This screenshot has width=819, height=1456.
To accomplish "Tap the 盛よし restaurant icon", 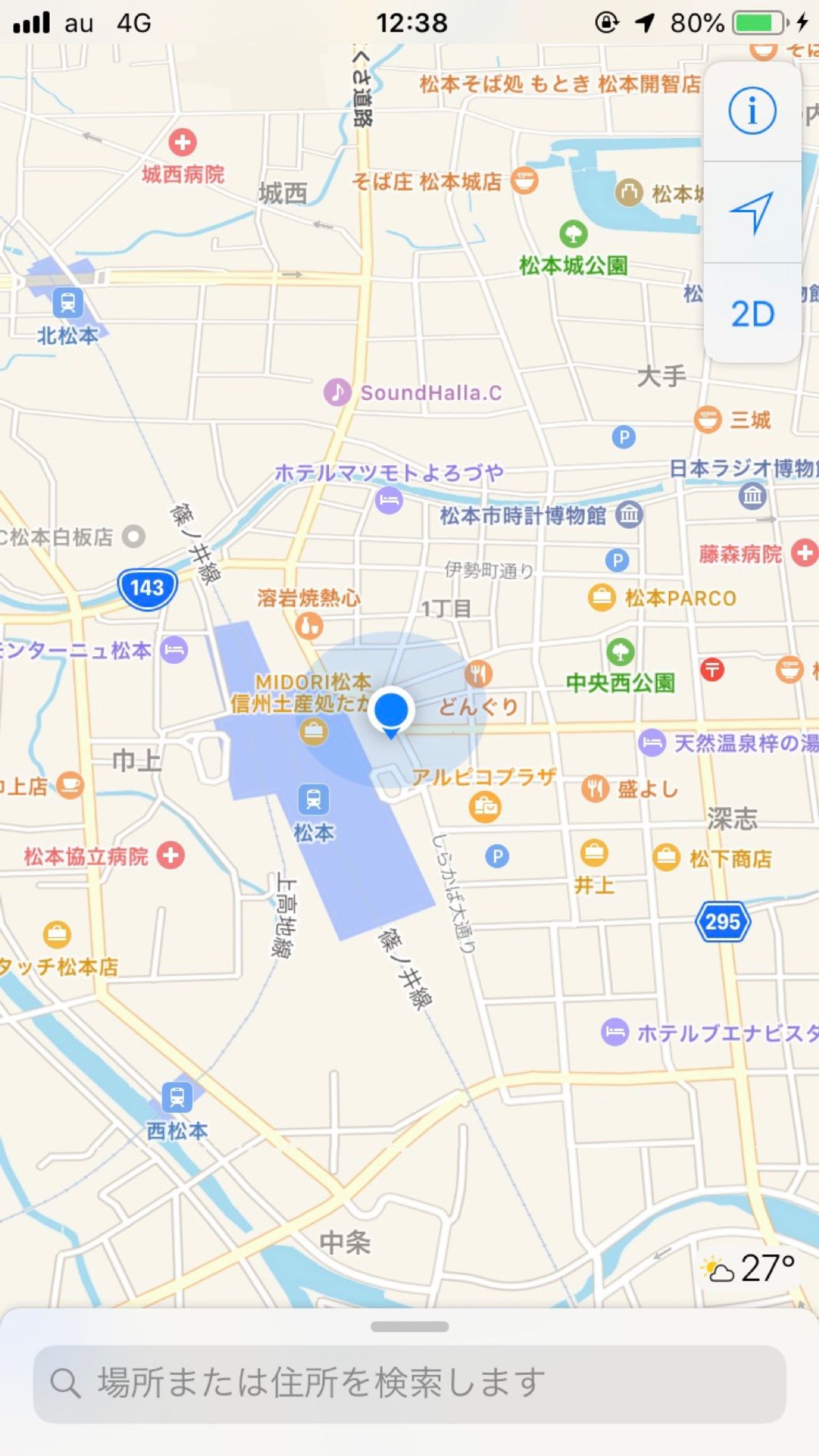I will click(595, 788).
